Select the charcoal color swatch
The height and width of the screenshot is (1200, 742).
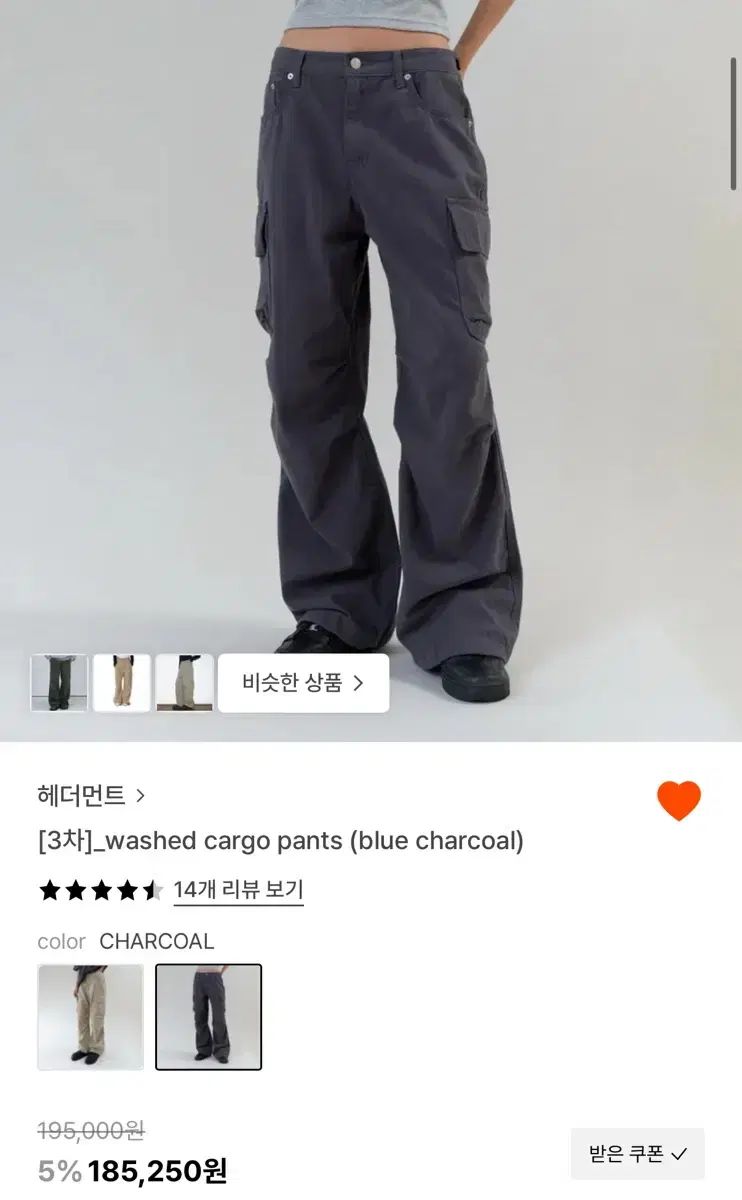(209, 1017)
